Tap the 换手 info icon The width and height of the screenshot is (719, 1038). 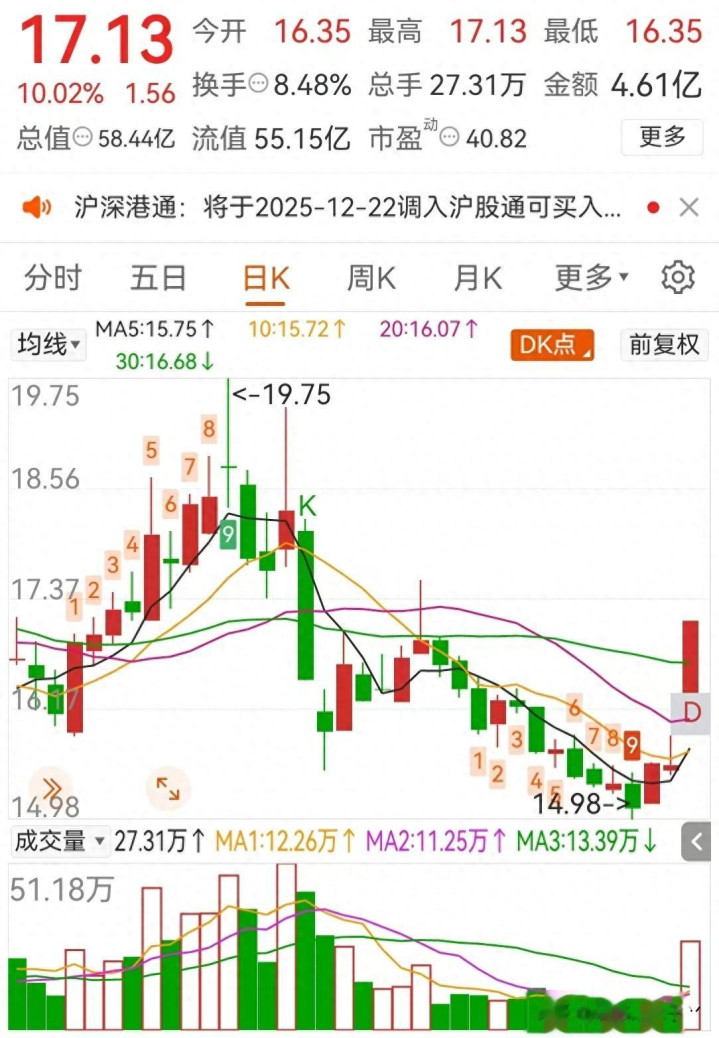tap(258, 87)
